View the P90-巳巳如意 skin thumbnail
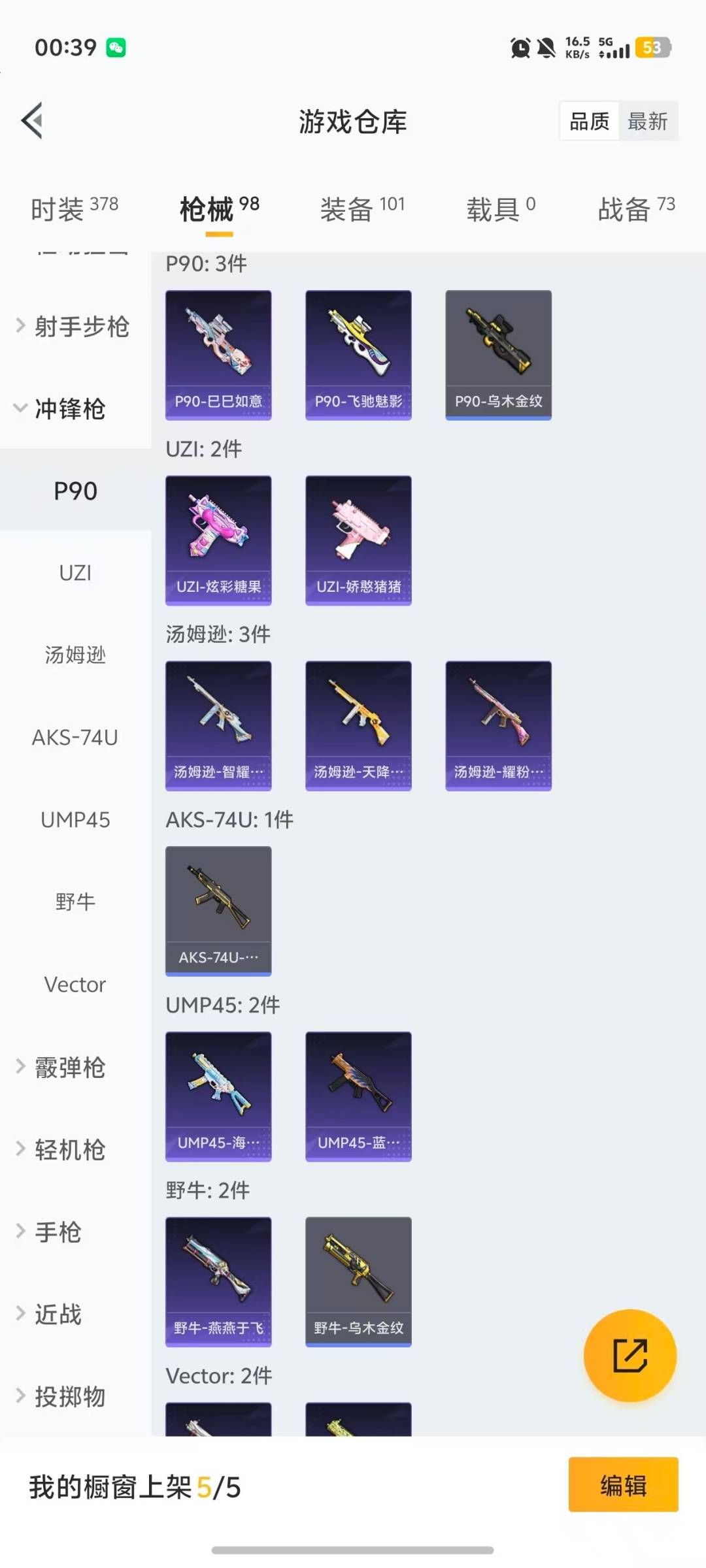The width and height of the screenshot is (706, 1568). tap(218, 353)
